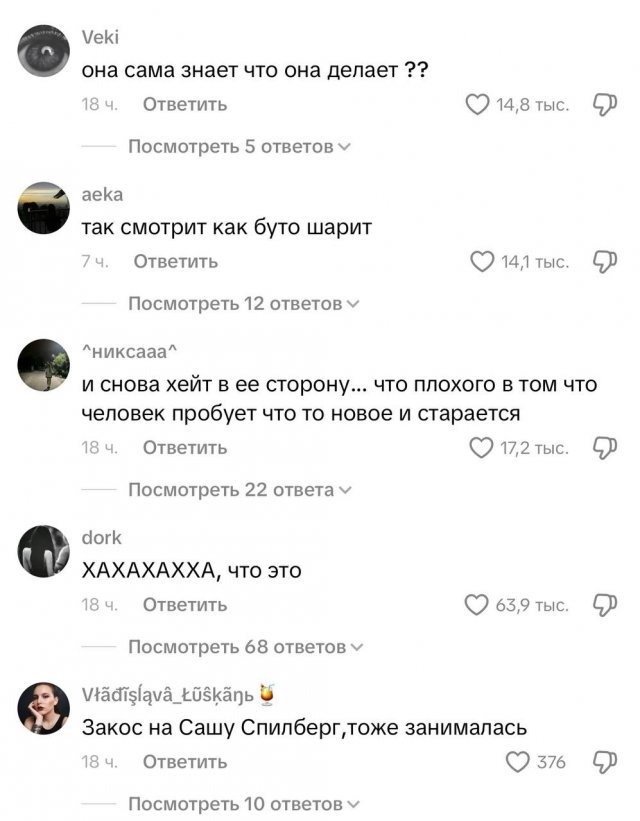Image resolution: width=640 pixels, height=821 pixels.
Task: Like the comment by ^никсааа^
Action: coord(482,448)
